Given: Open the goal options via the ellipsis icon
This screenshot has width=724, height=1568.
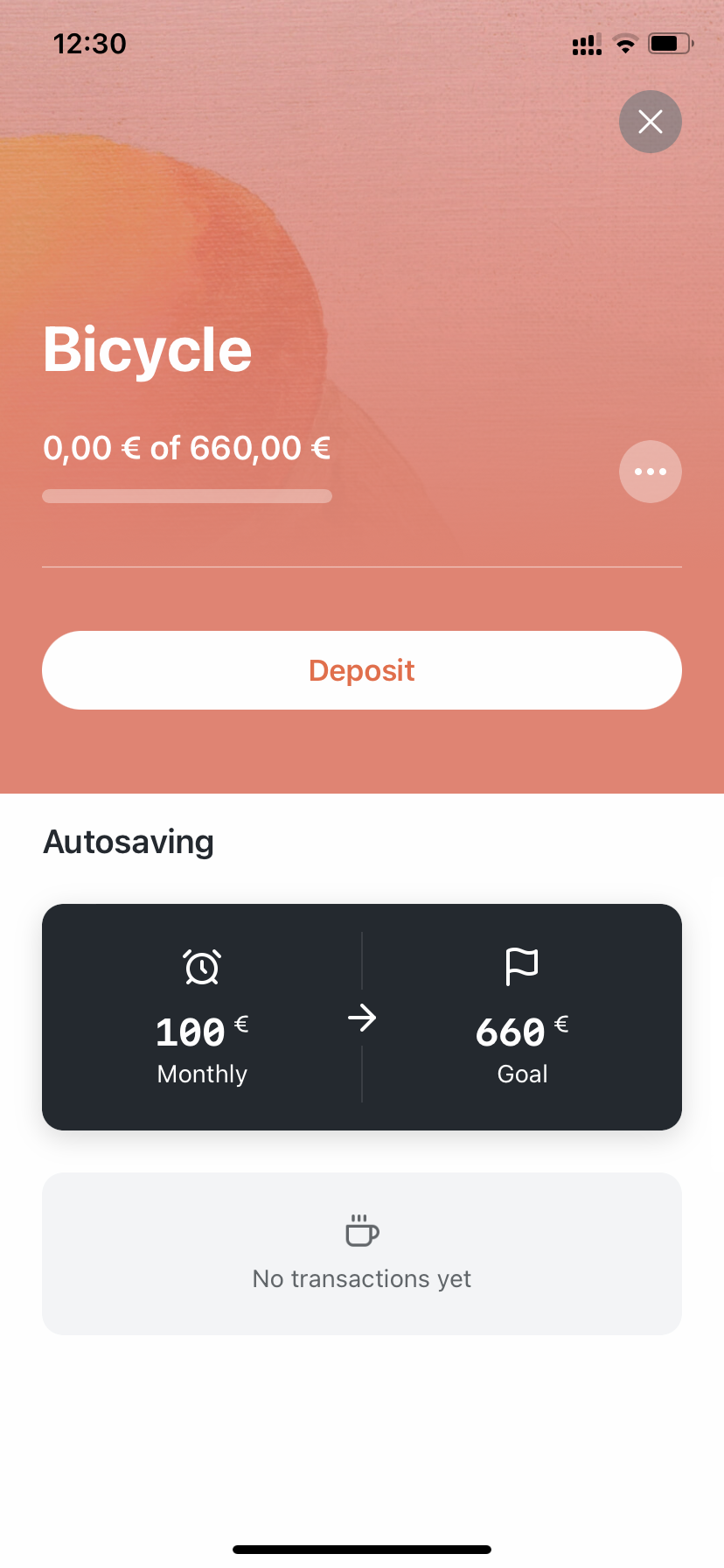Looking at the screenshot, I should 650,471.
